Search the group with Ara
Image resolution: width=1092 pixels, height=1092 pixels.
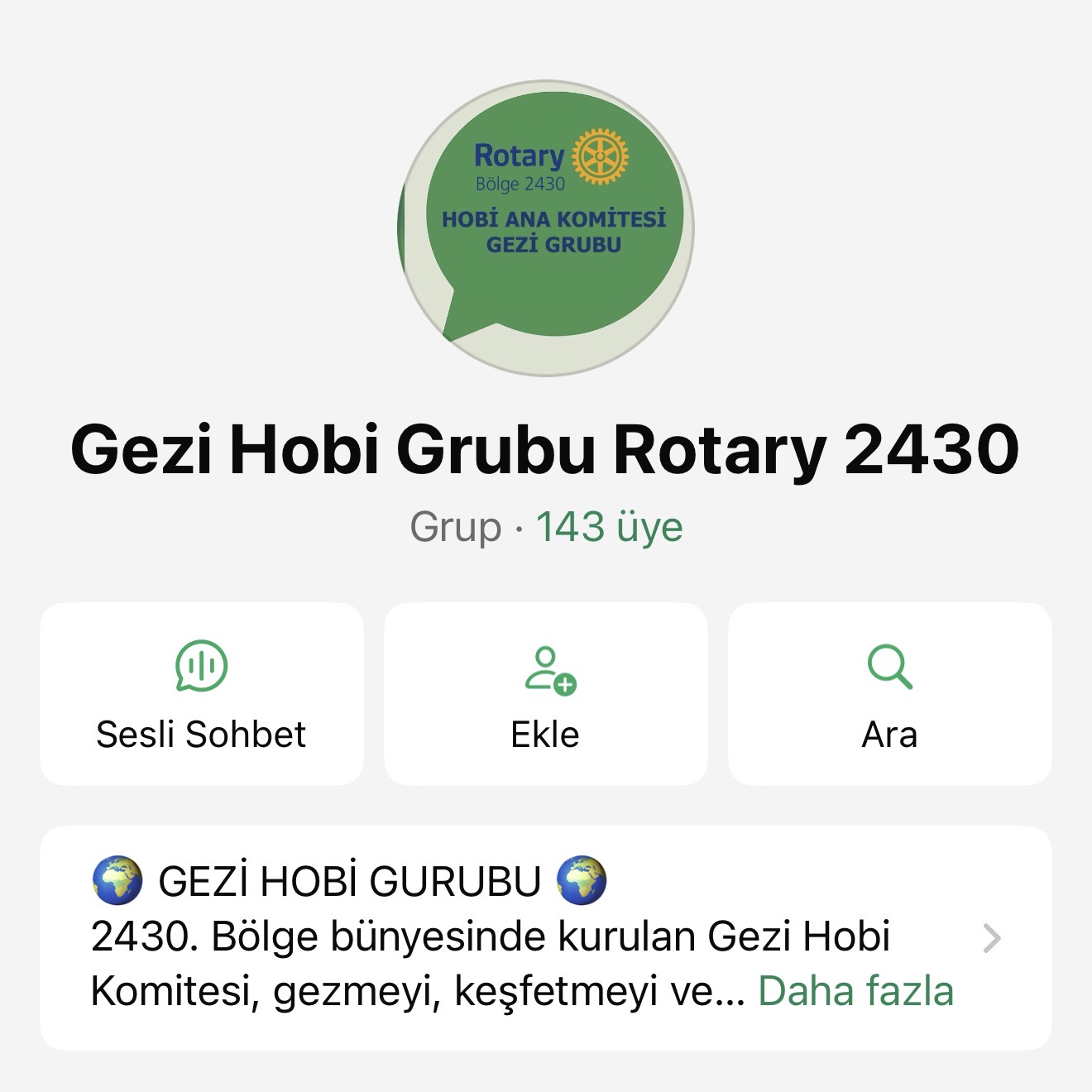(x=889, y=694)
